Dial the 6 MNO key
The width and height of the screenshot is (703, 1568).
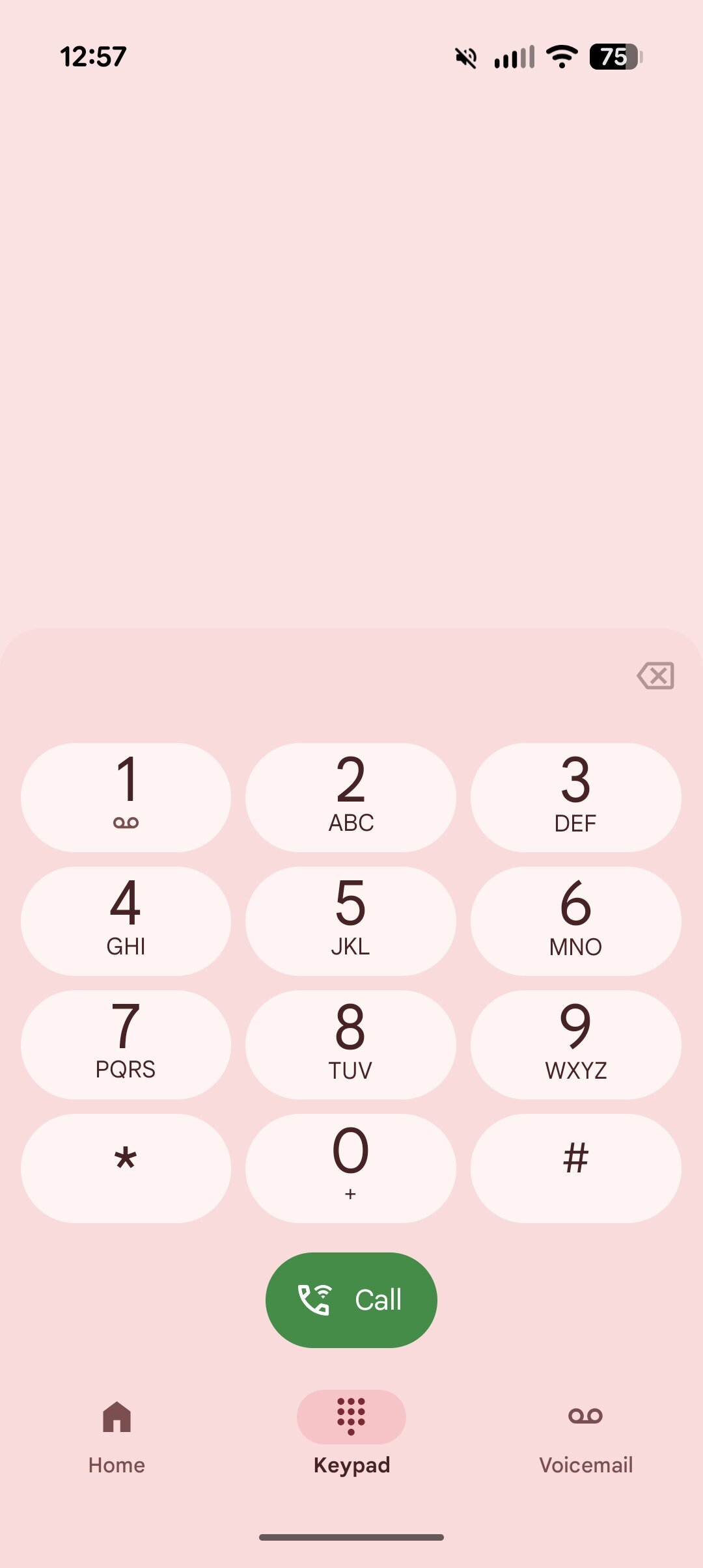coord(575,921)
